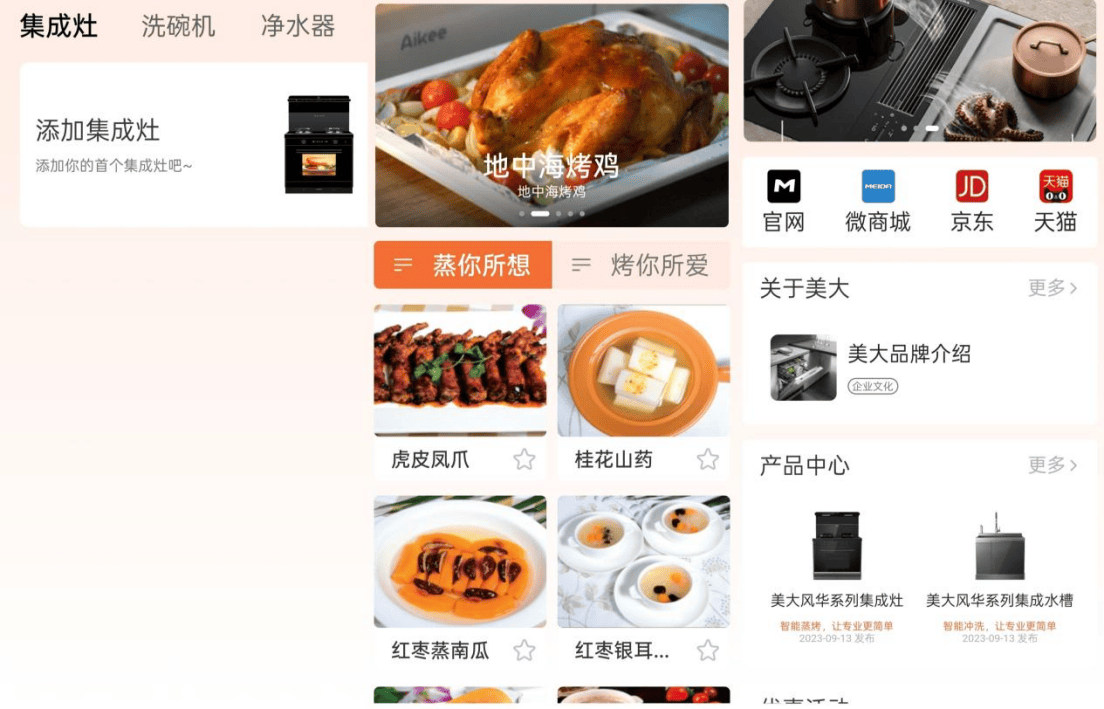This screenshot has height=709, width=1104.
Task: Open the 添加集成灶 card
Action: (x=193, y=145)
